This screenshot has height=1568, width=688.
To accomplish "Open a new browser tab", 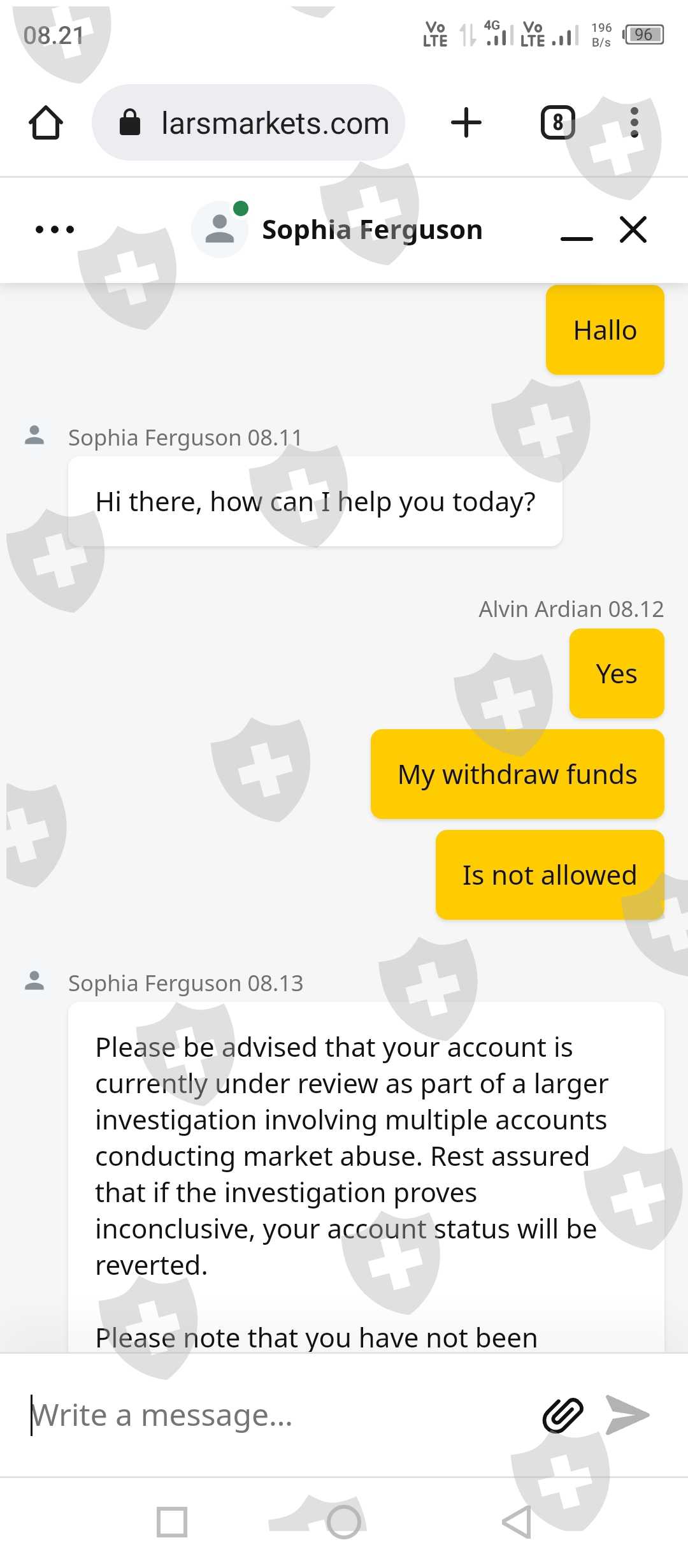I will click(x=466, y=122).
